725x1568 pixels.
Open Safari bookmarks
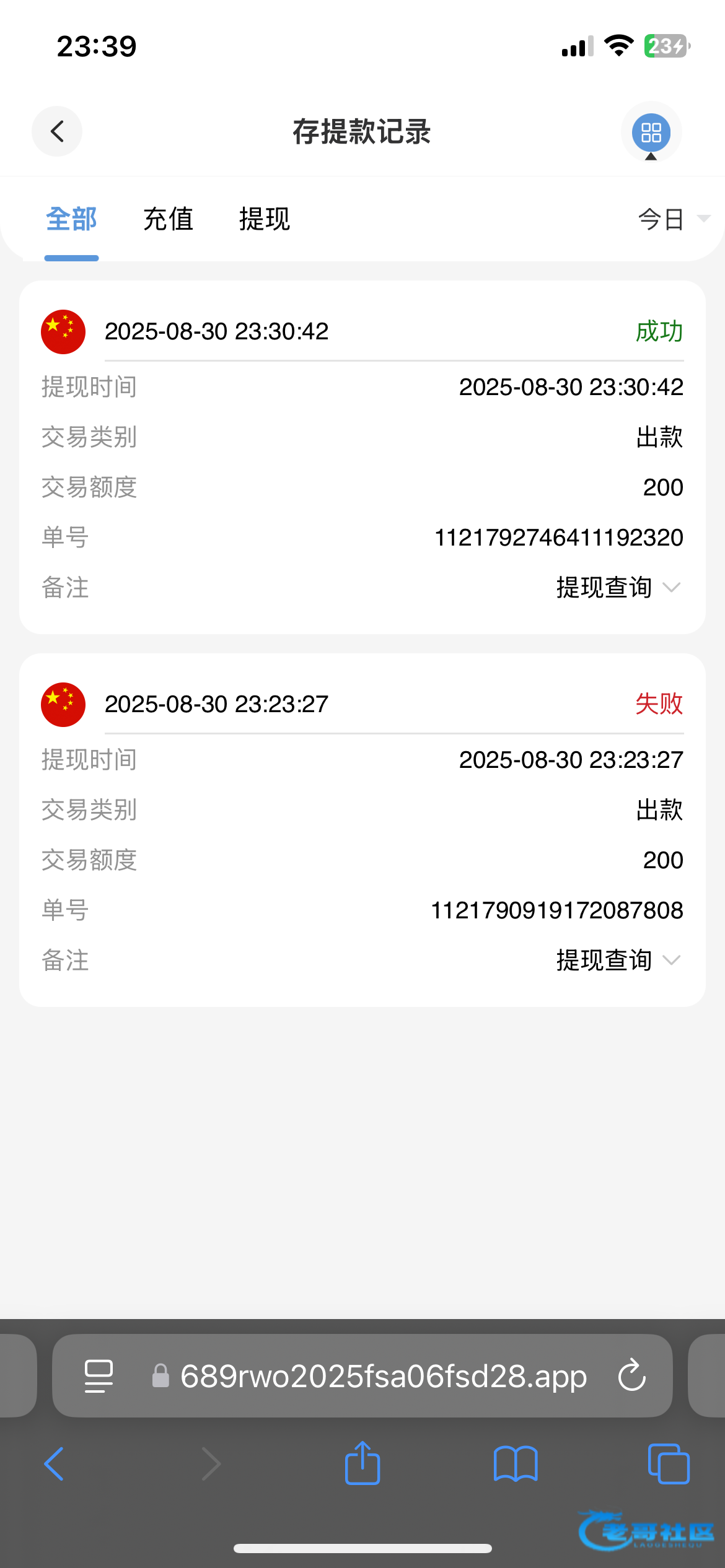516,1465
